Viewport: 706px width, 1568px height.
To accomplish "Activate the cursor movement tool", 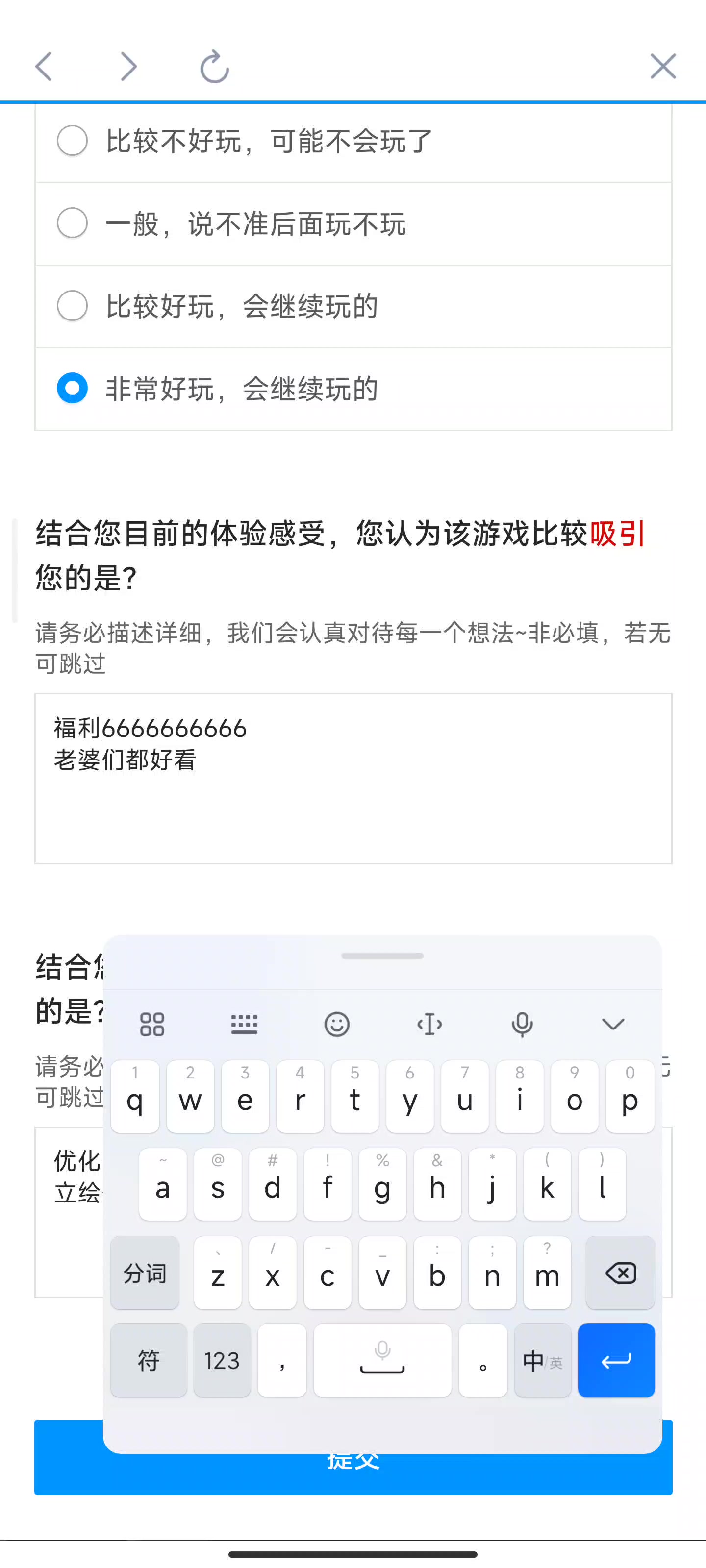I will point(429,1025).
